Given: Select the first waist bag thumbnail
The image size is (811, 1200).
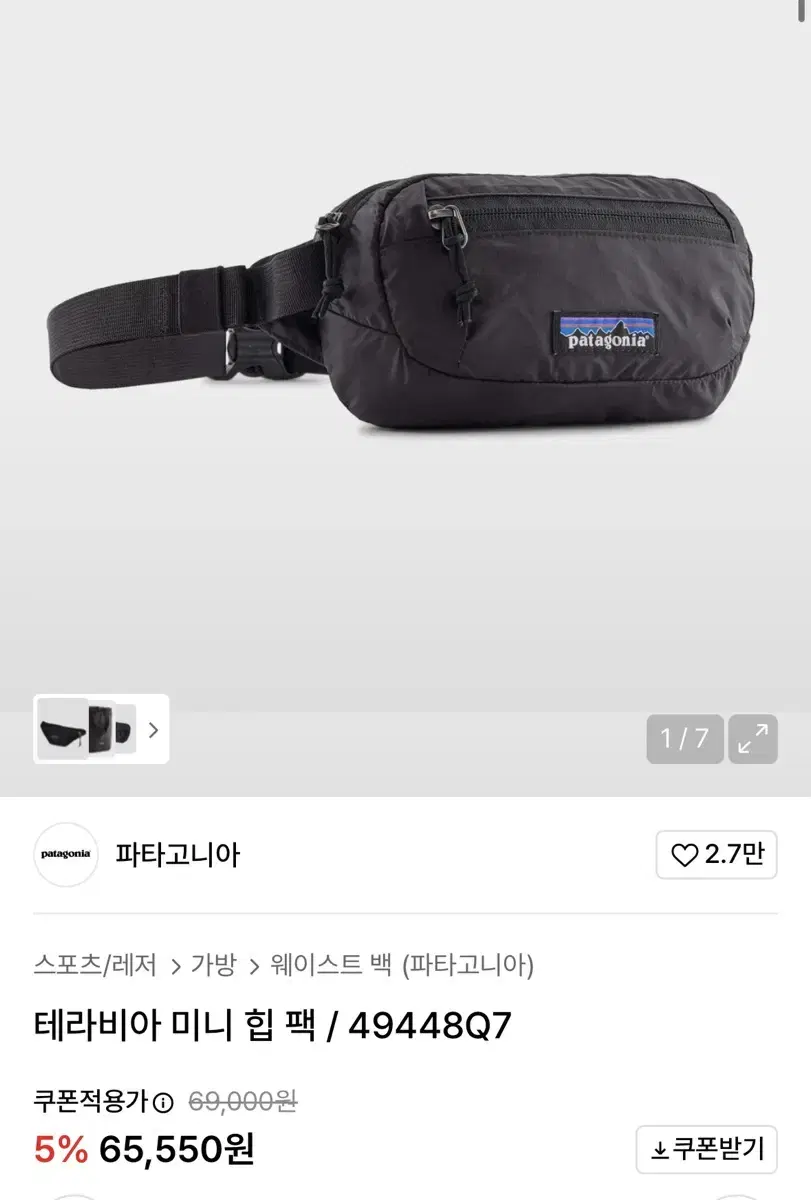Looking at the screenshot, I should 60,731.
